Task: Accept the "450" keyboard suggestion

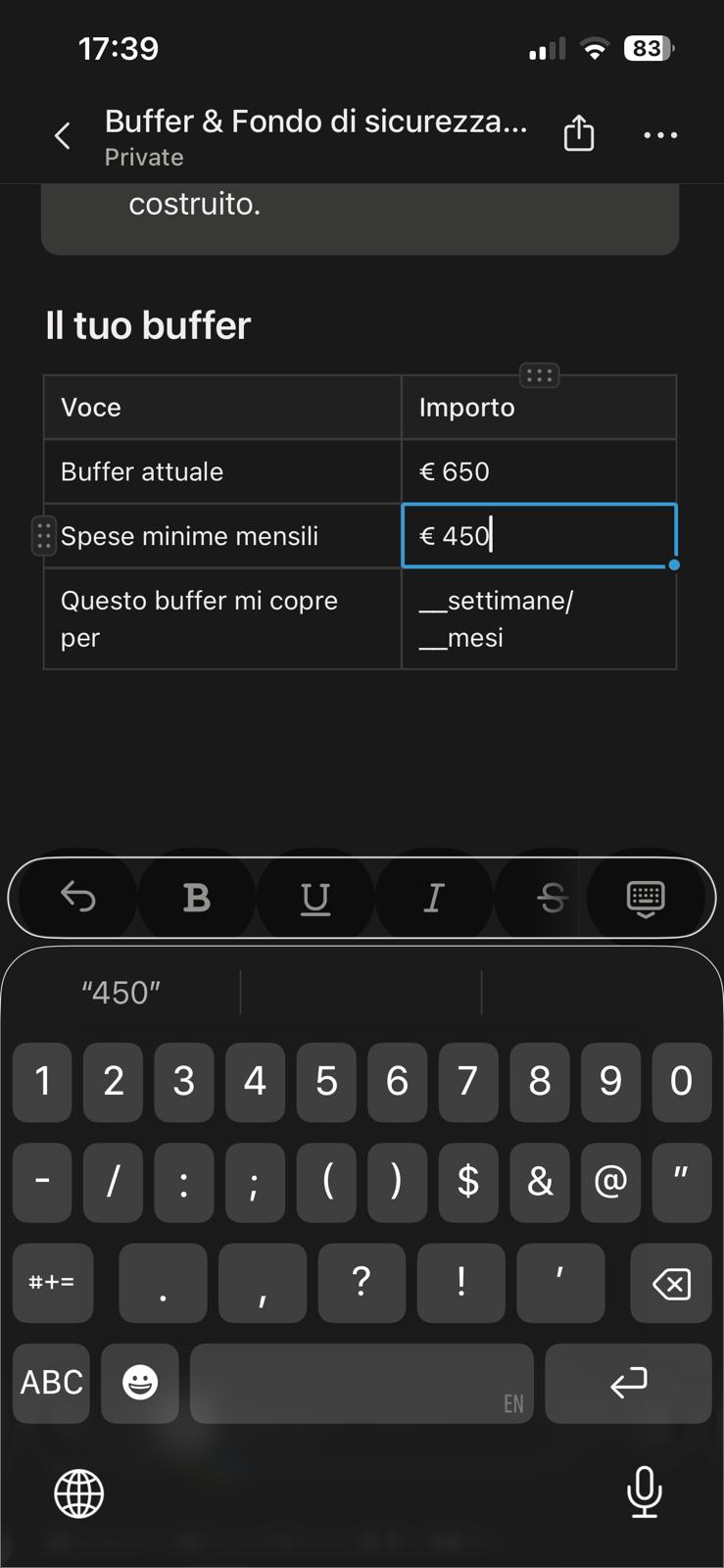Action: pyautogui.click(x=121, y=993)
